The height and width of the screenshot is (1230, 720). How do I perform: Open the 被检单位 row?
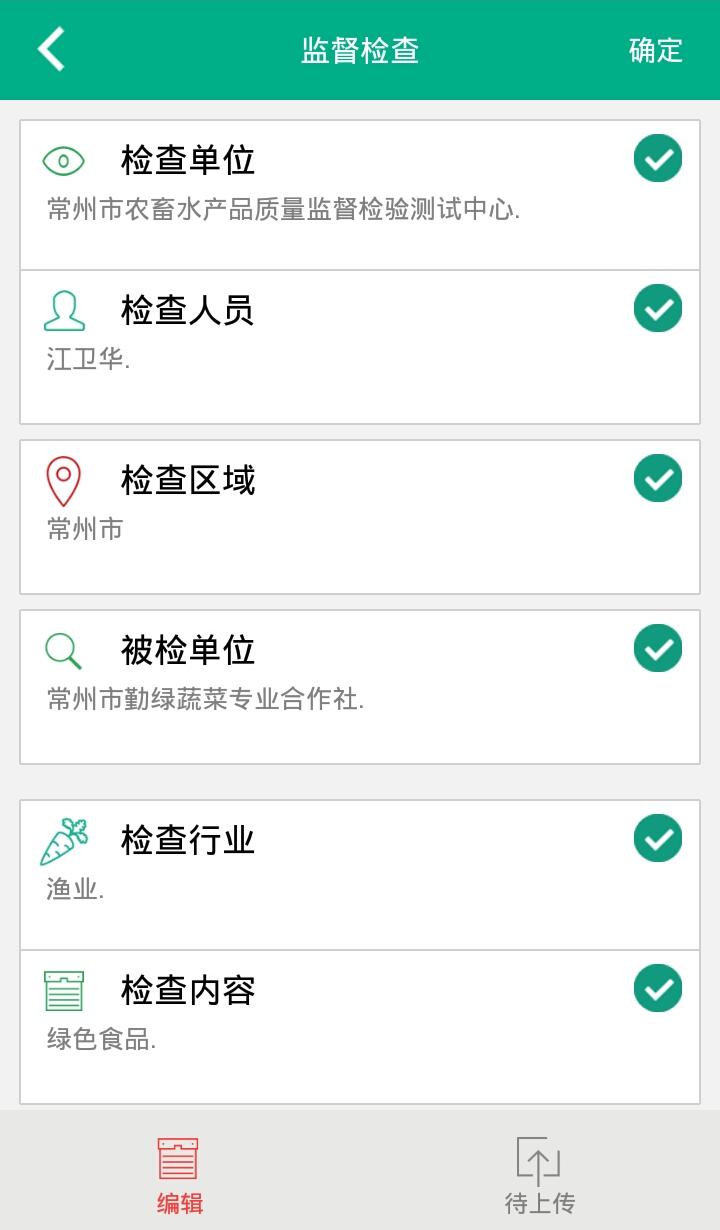point(360,686)
